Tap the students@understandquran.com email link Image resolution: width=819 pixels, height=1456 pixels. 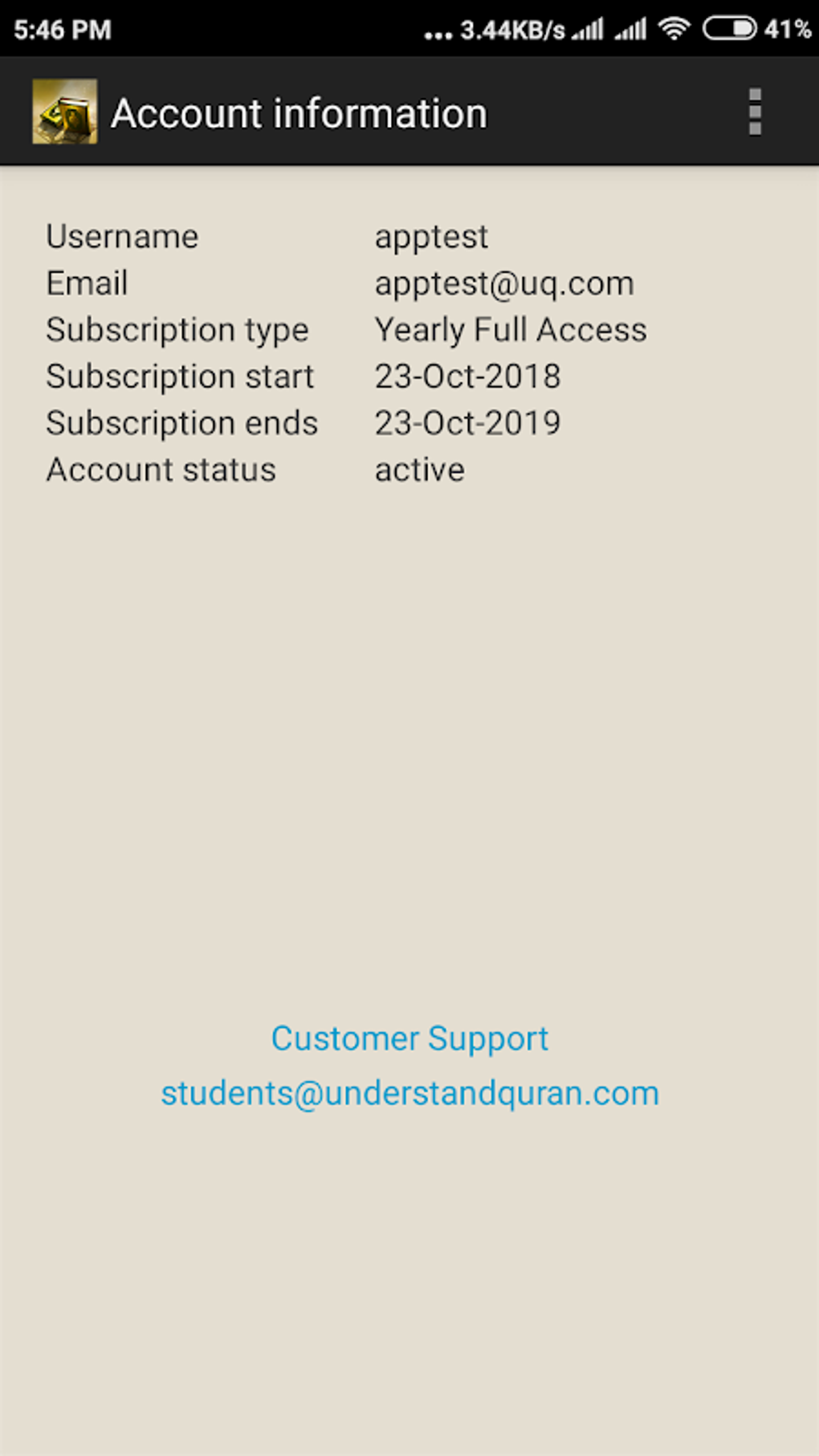[409, 1094]
